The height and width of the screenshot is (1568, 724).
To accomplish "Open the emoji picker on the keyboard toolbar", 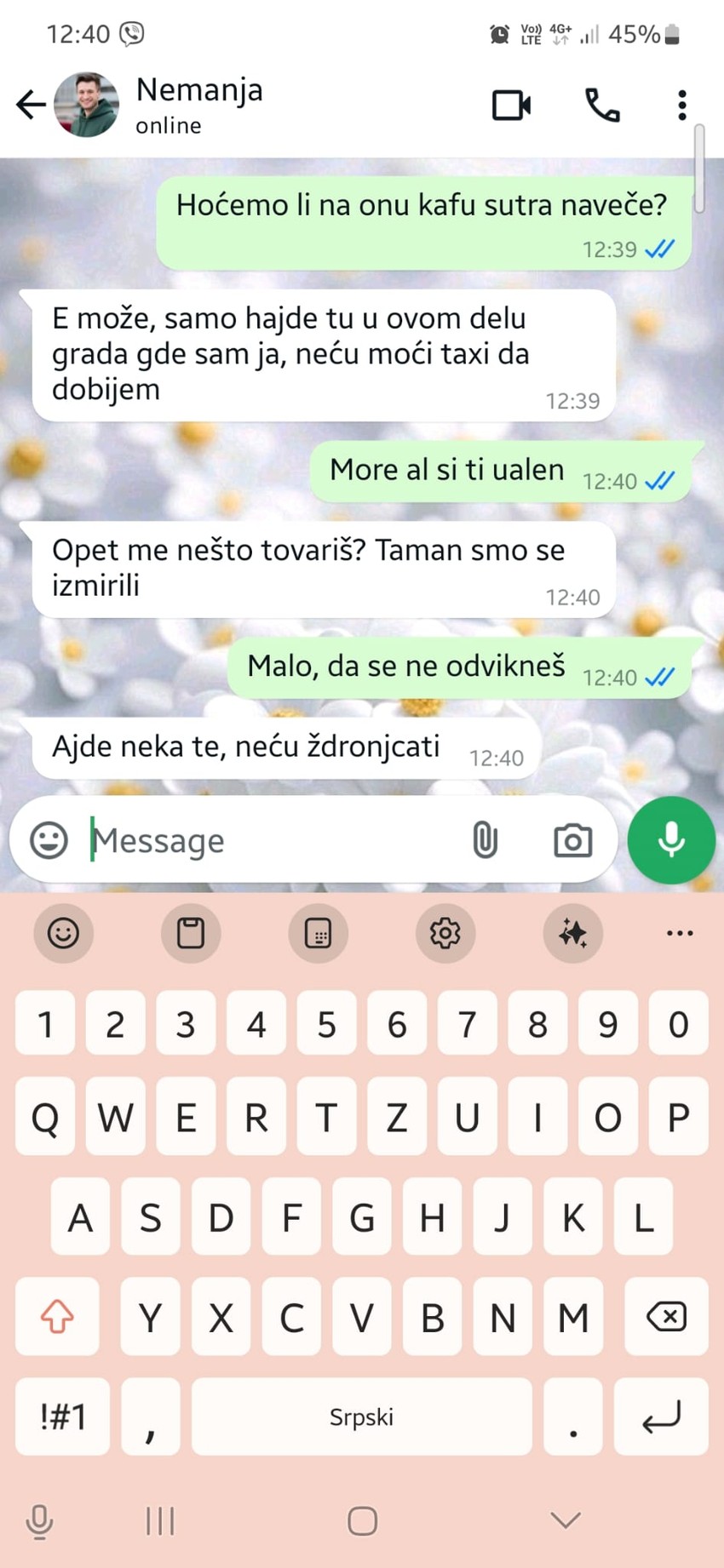I will point(64,933).
